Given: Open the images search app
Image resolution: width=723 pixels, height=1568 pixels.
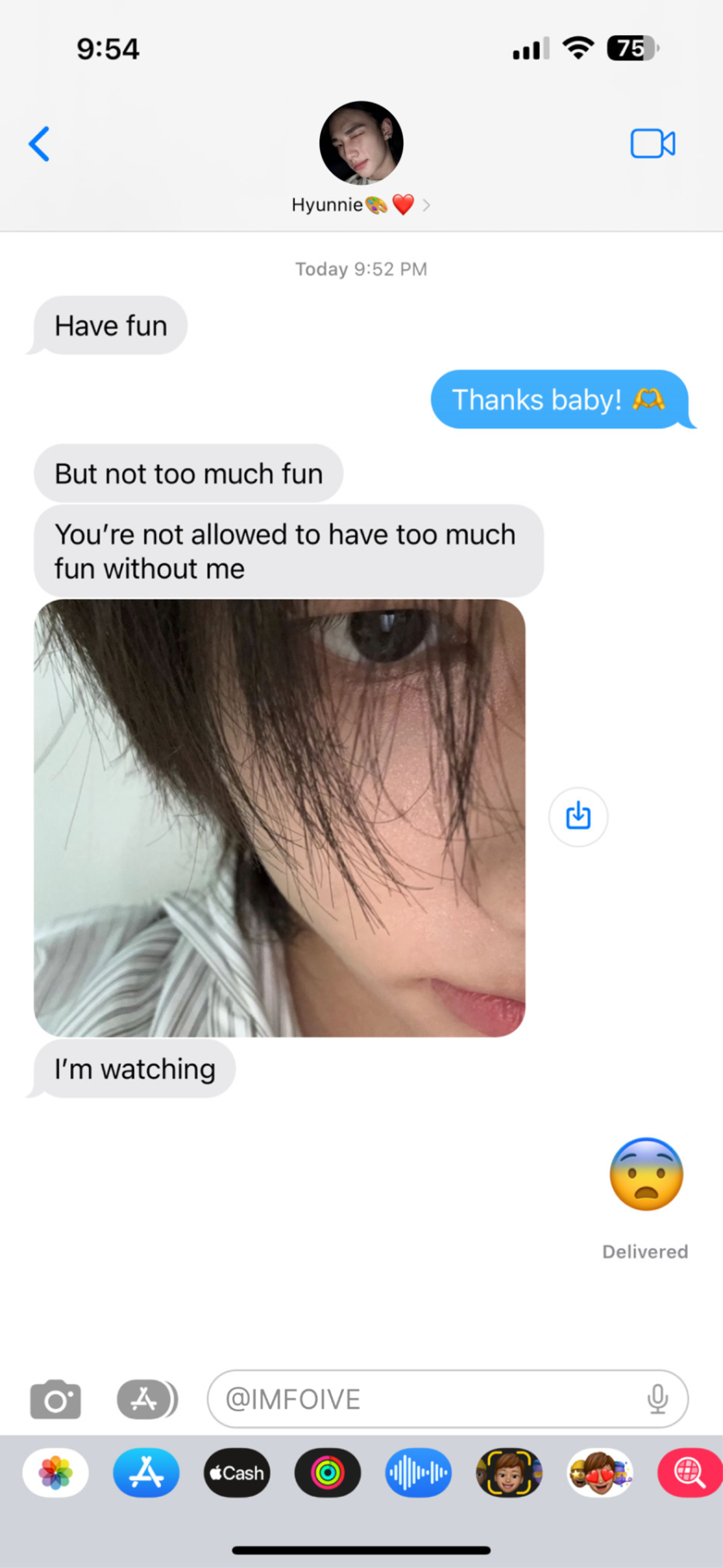Looking at the screenshot, I should pos(689,1473).
